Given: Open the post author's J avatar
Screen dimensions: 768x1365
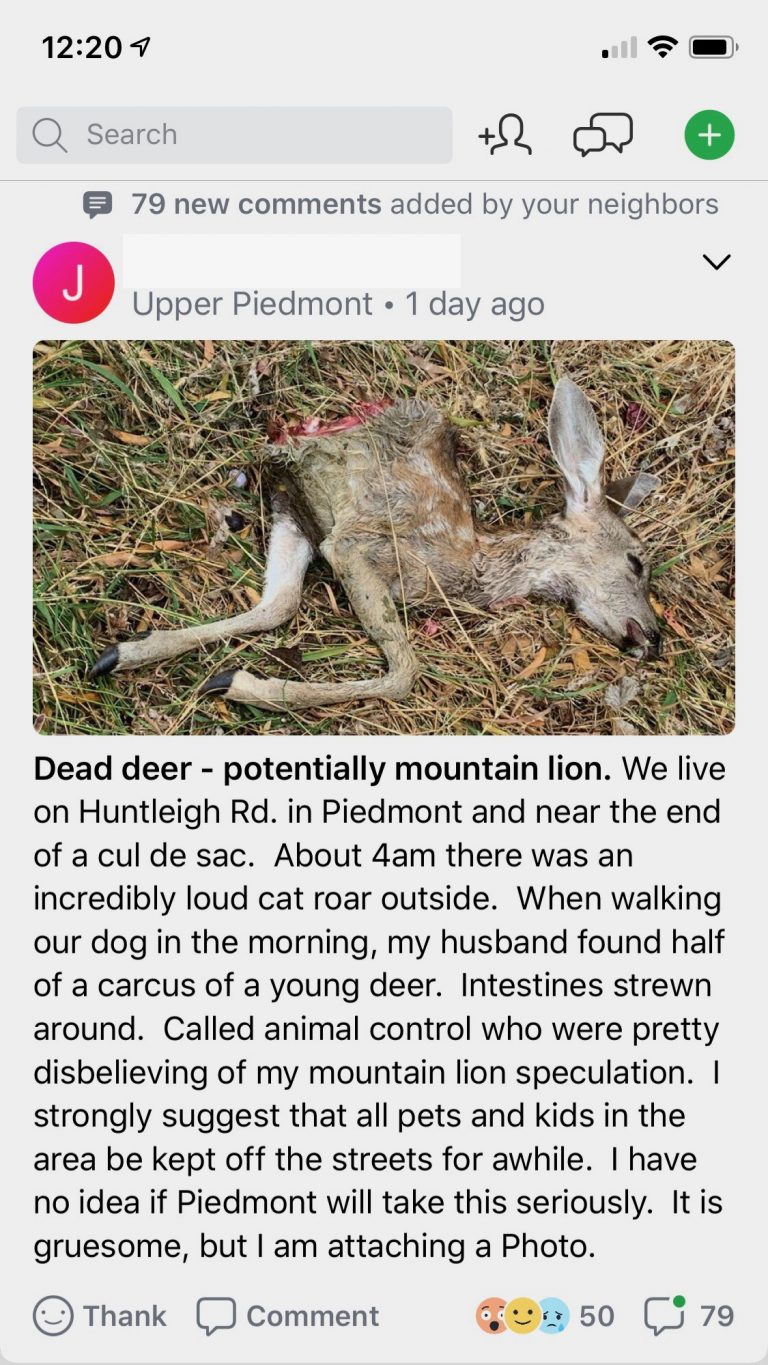Looking at the screenshot, I should point(73,282).
